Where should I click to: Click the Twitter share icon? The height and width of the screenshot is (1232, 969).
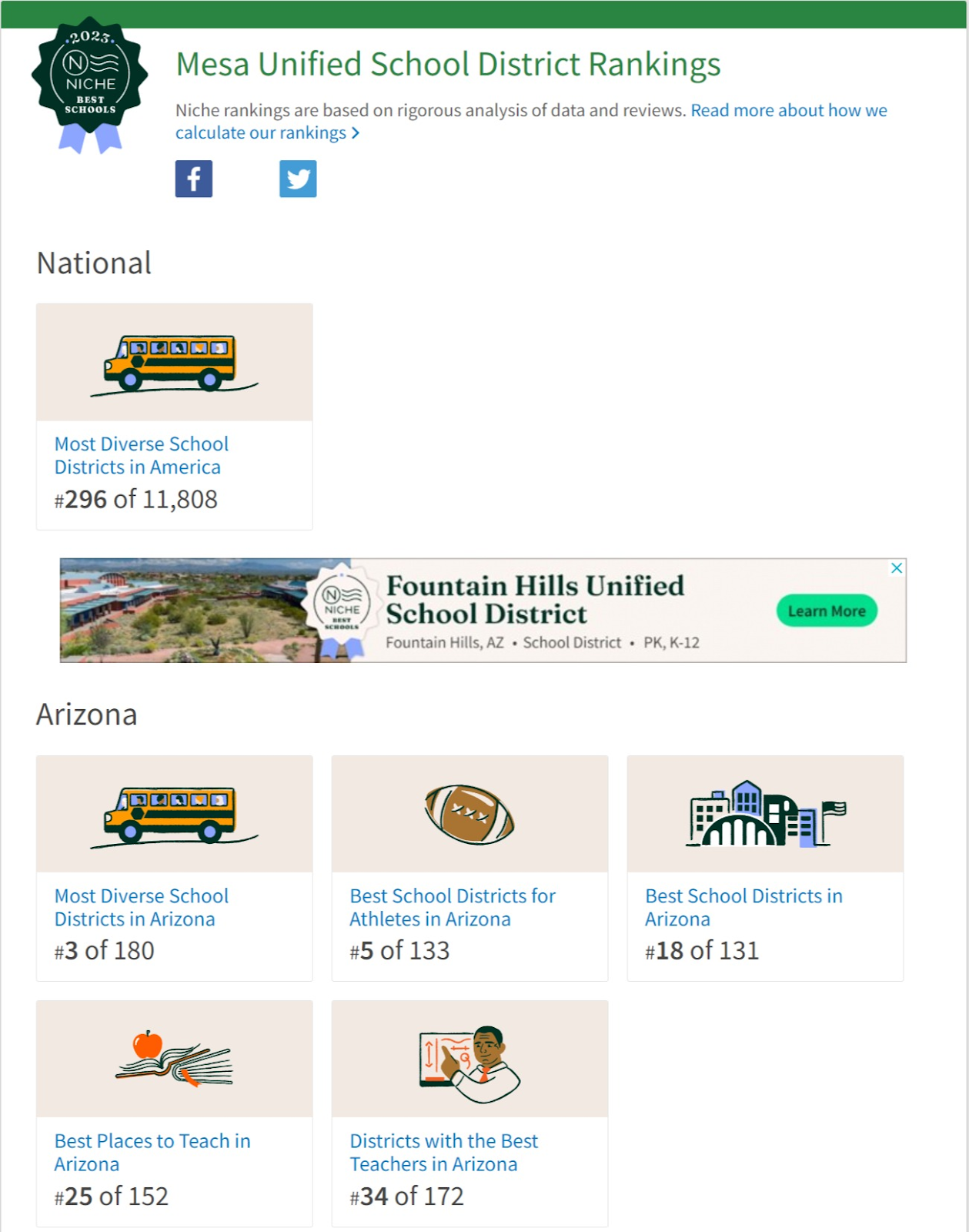click(299, 179)
